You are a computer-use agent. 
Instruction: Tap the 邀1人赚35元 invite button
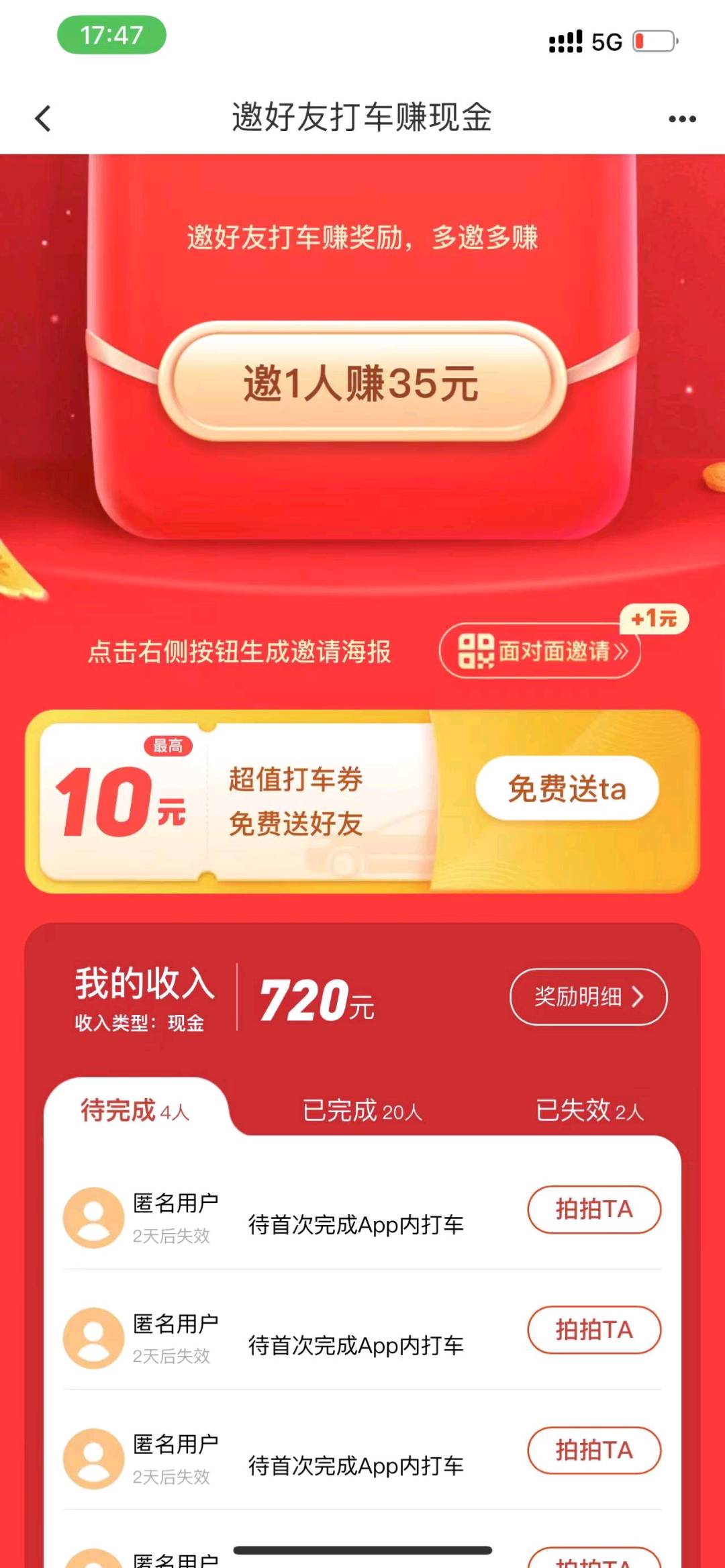[361, 383]
